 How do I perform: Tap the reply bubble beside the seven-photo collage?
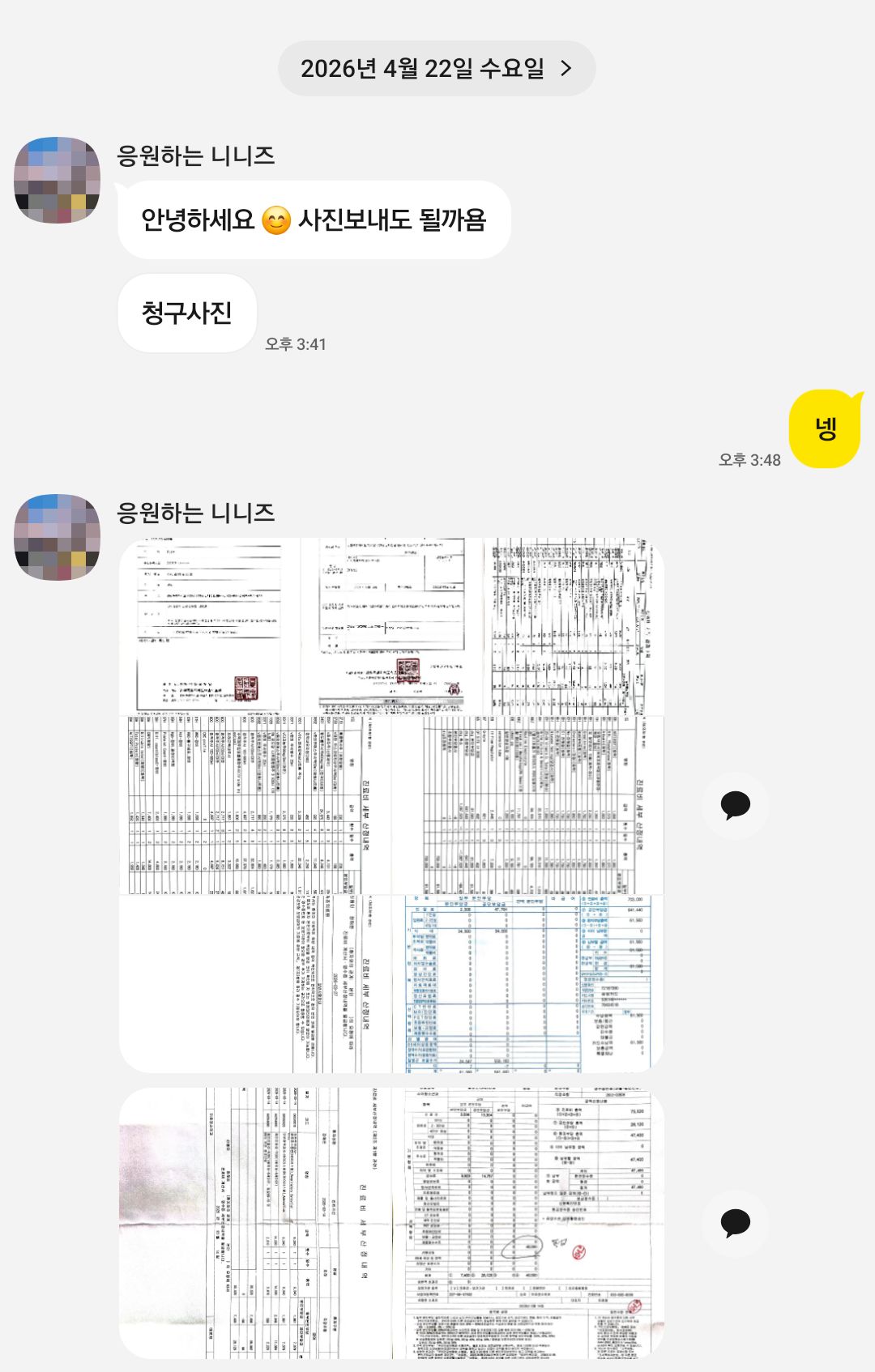(735, 806)
